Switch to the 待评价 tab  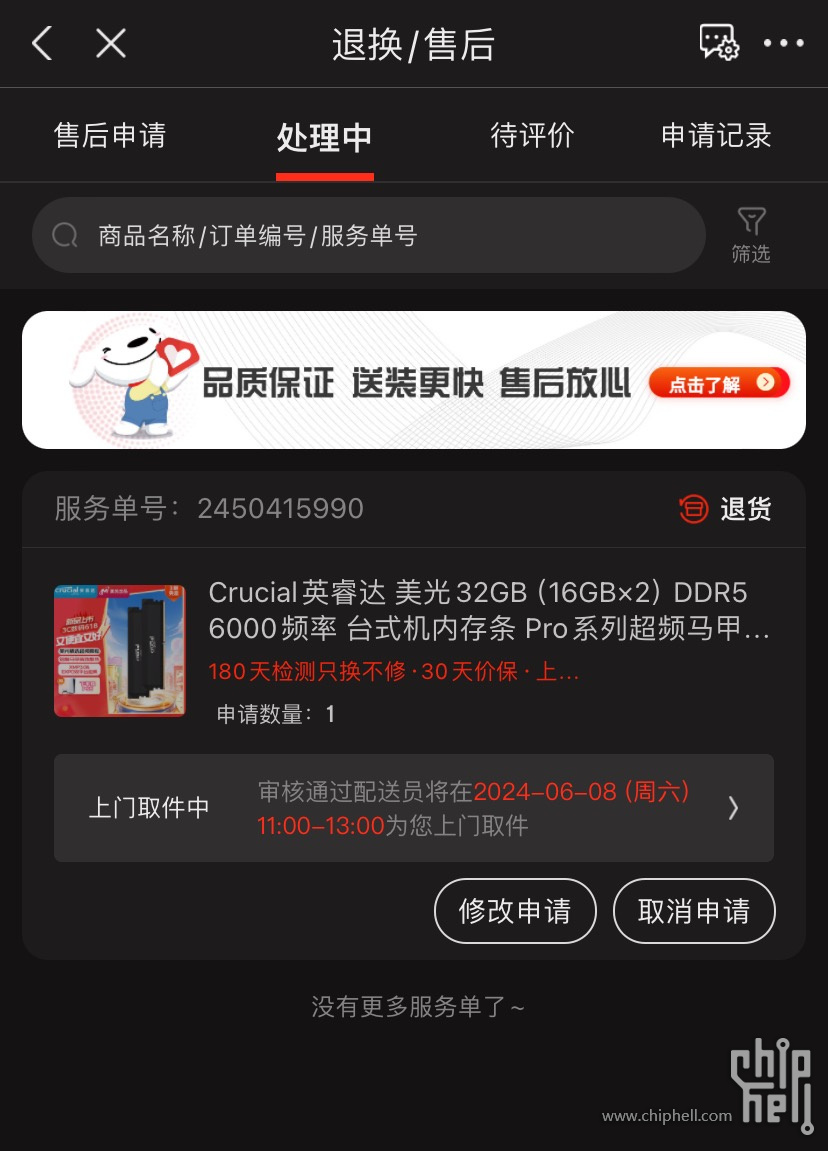pos(532,136)
